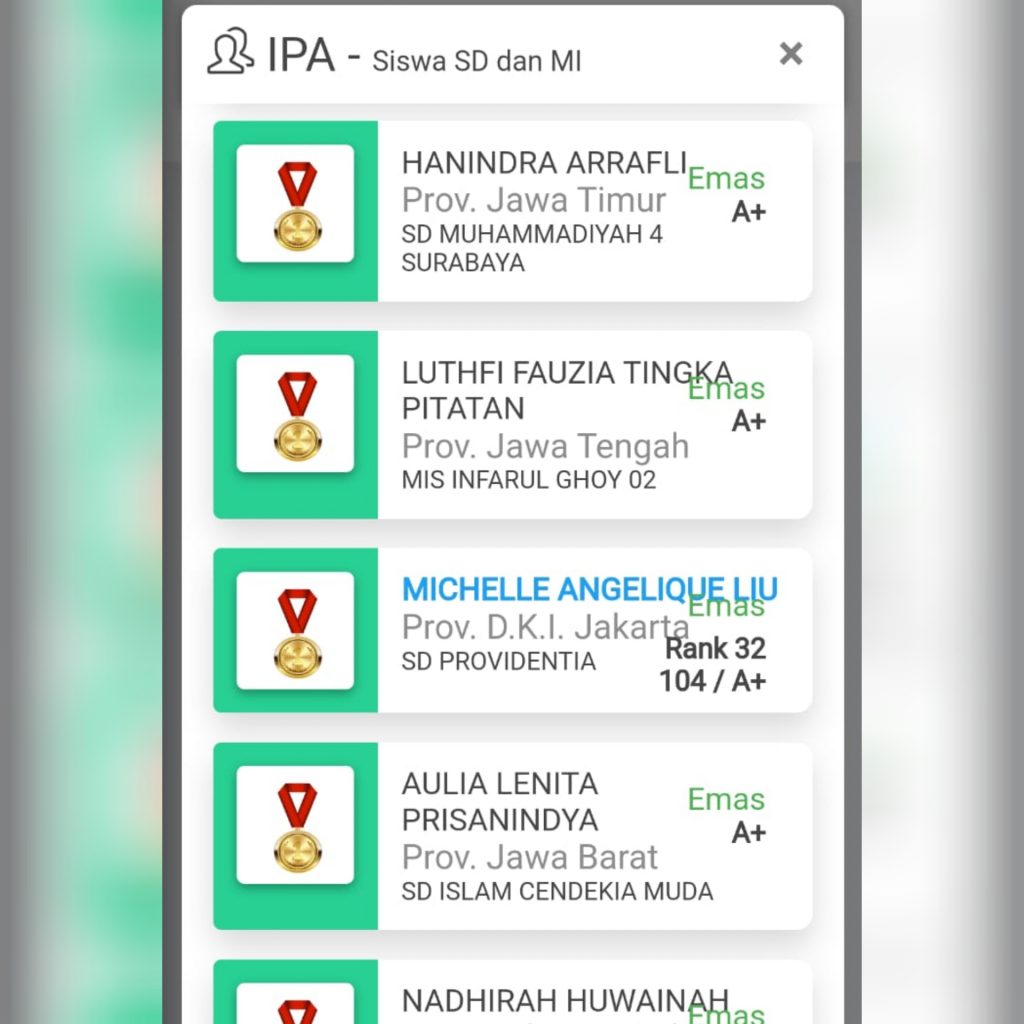Open Hanindra Arrafli's medal card
This screenshot has width=1024, height=1024.
512,211
